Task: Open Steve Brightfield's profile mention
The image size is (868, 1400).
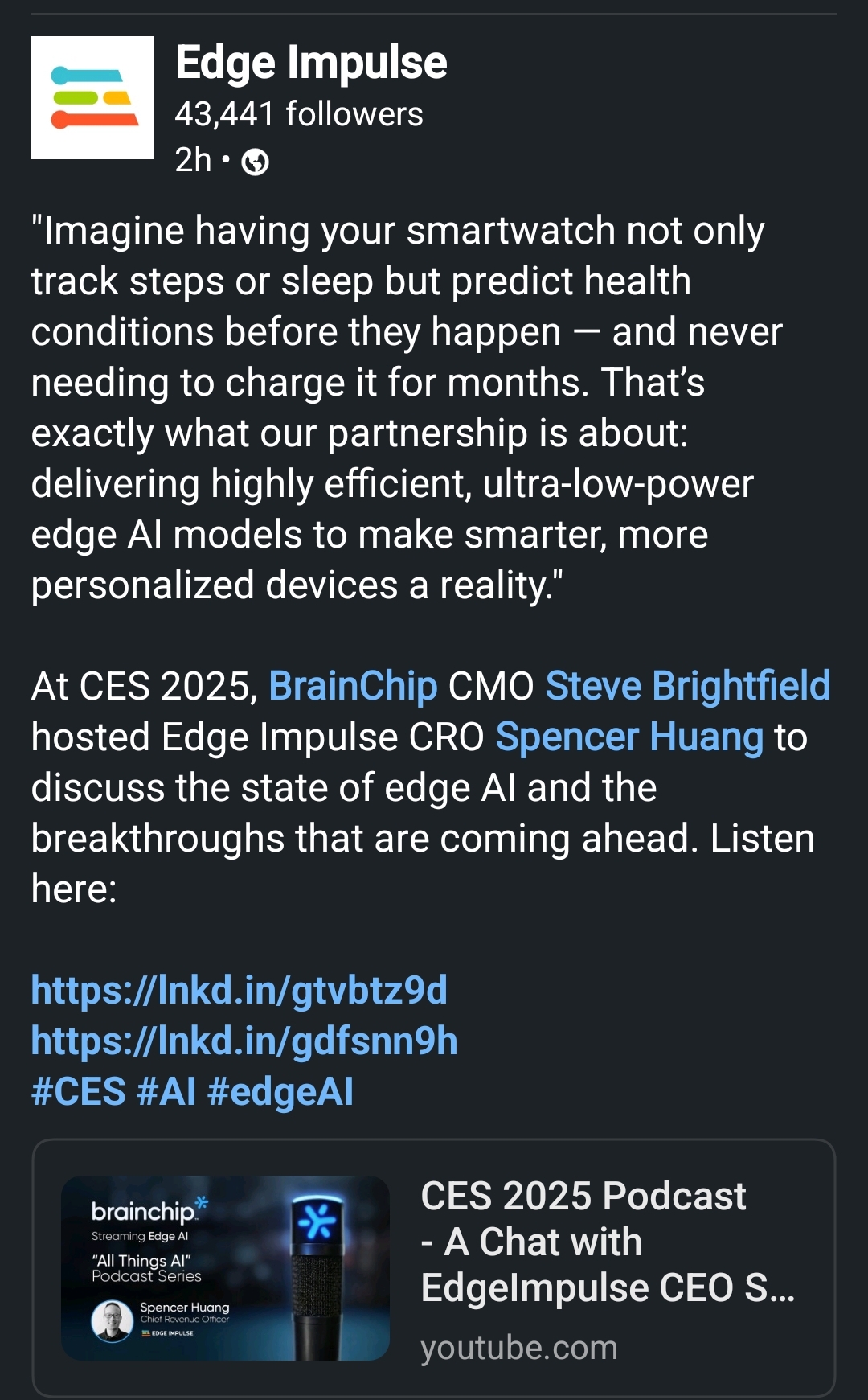Action: (687, 686)
